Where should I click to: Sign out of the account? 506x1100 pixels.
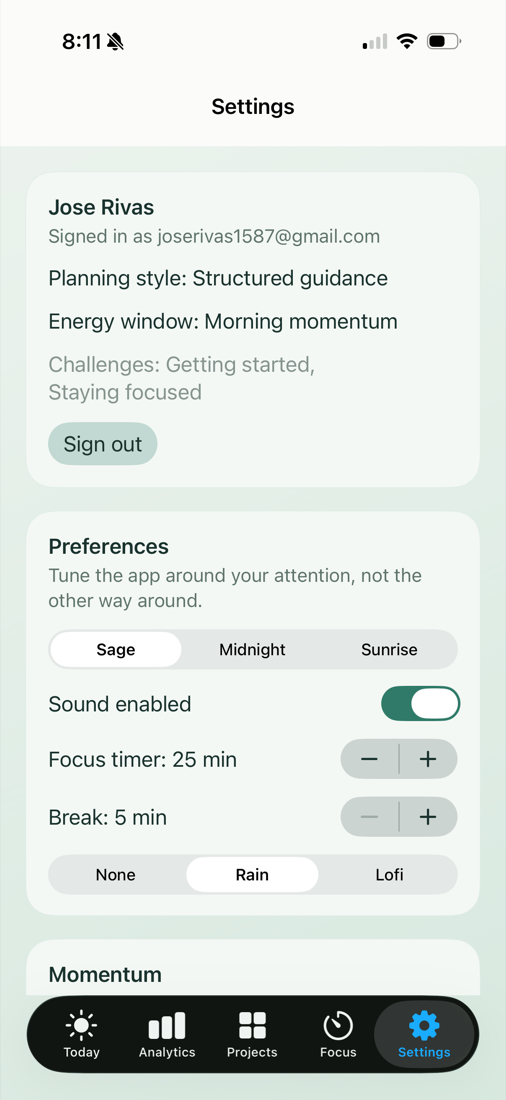[x=102, y=444]
